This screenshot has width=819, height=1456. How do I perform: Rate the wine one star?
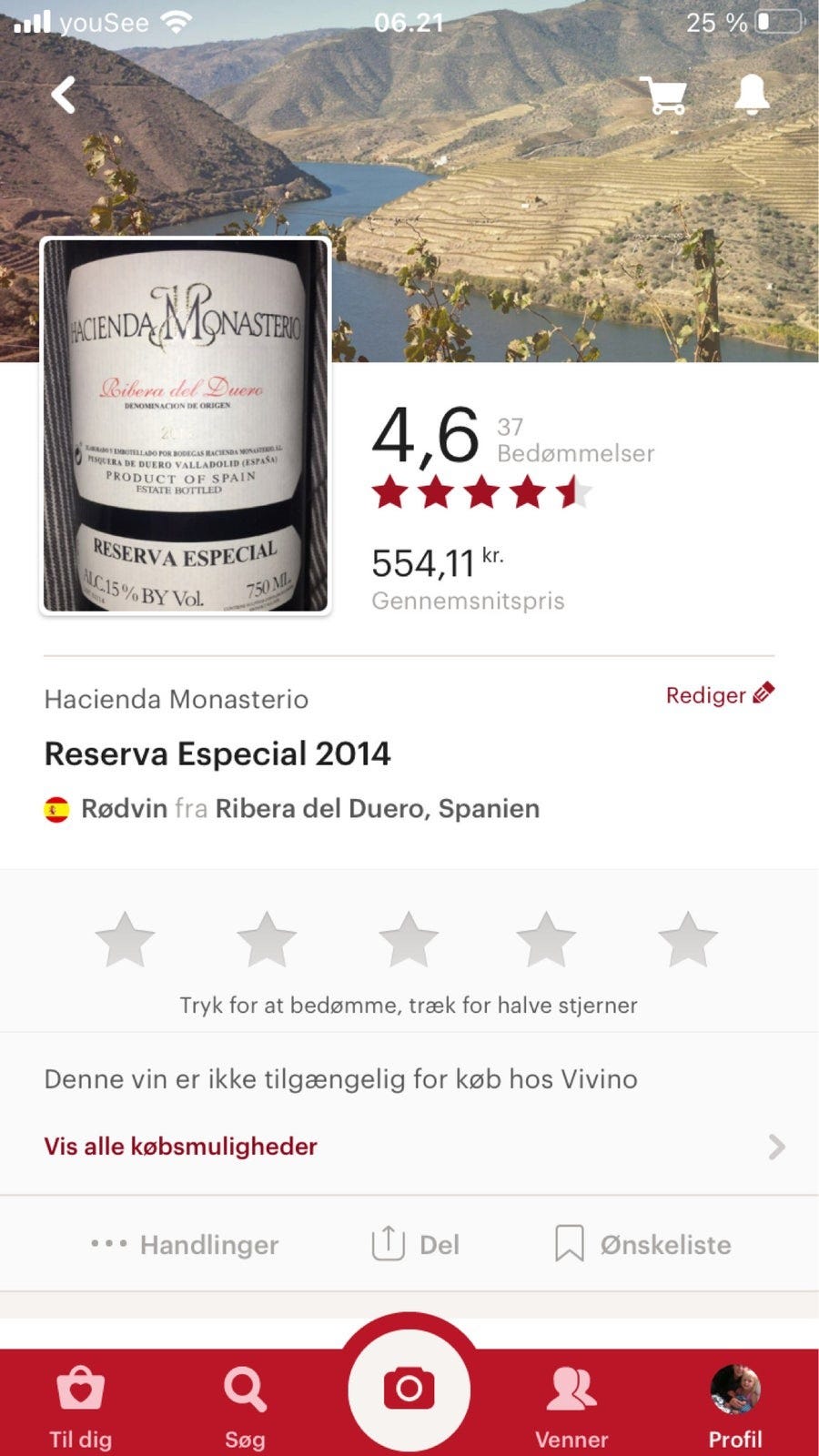click(125, 939)
